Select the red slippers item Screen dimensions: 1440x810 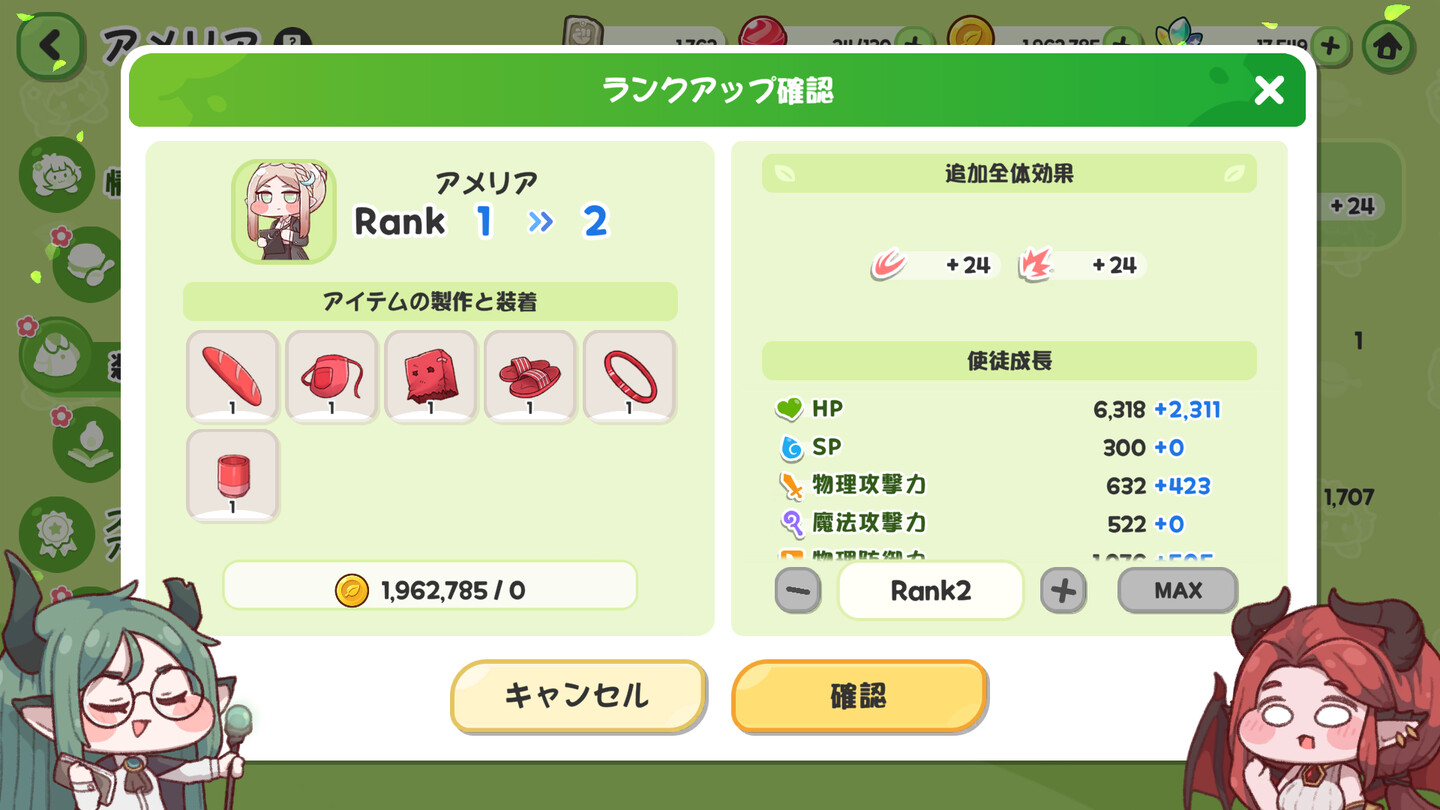pyautogui.click(x=530, y=376)
